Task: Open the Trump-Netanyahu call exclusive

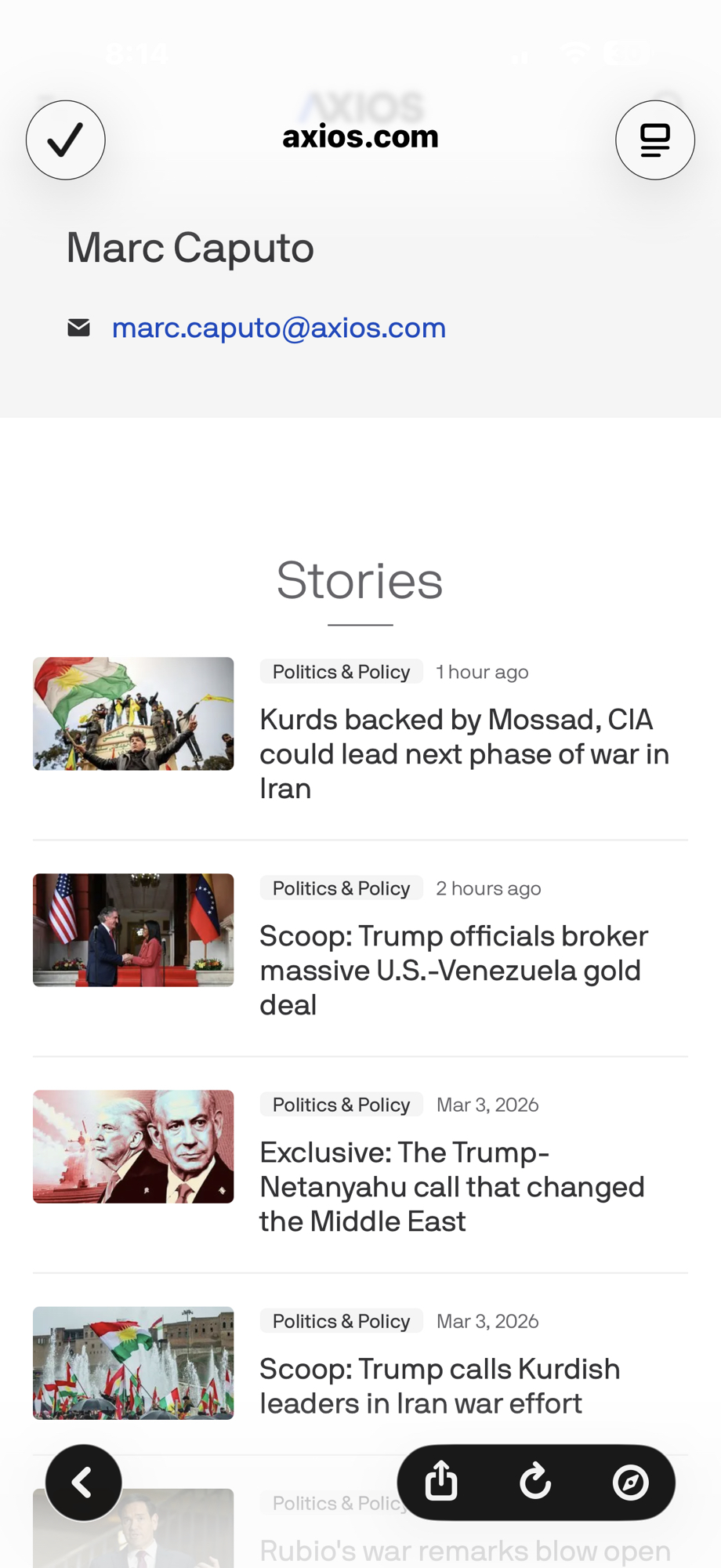Action: pyautogui.click(x=452, y=1186)
